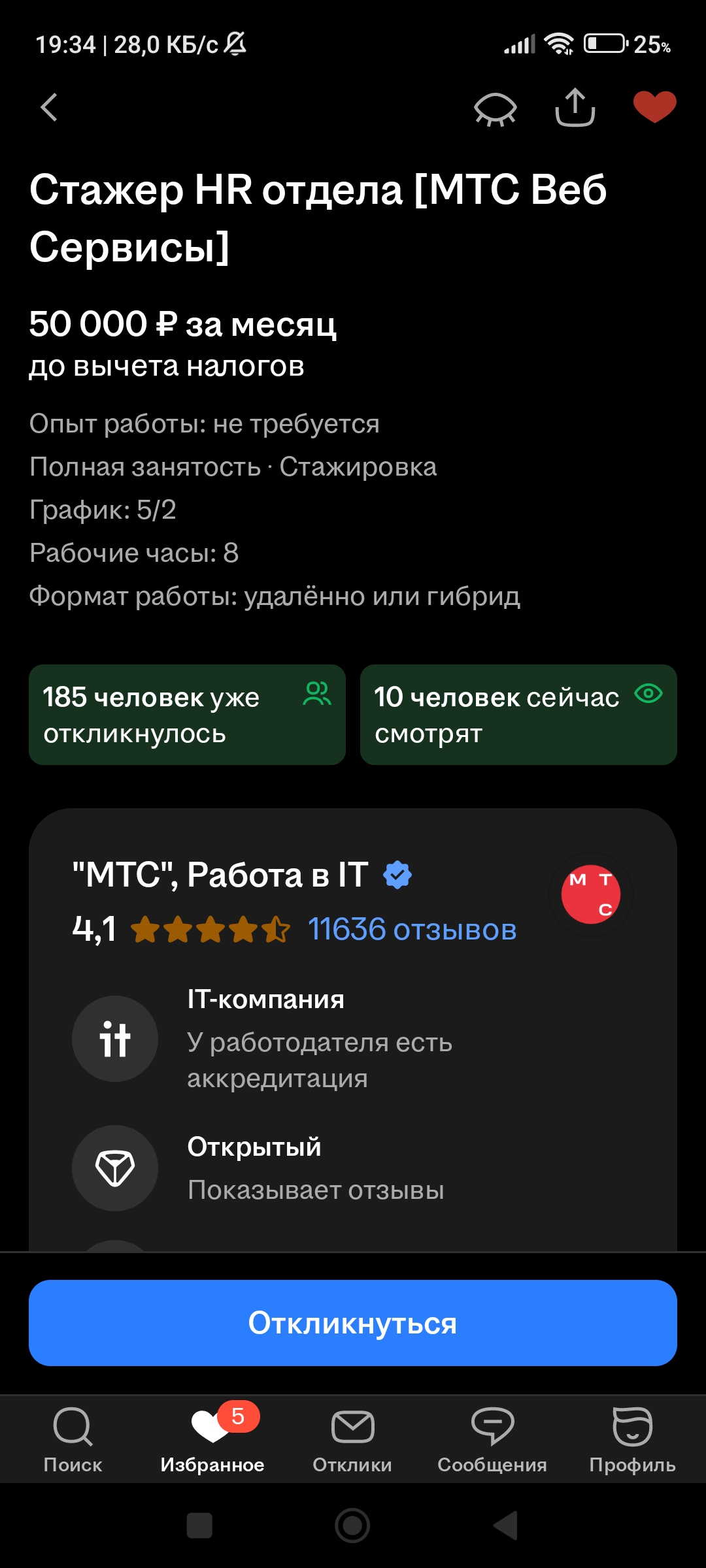Screen dimensions: 706x1568
Task: Open the "МТС", Работа в IT company card
Action: coord(220,875)
